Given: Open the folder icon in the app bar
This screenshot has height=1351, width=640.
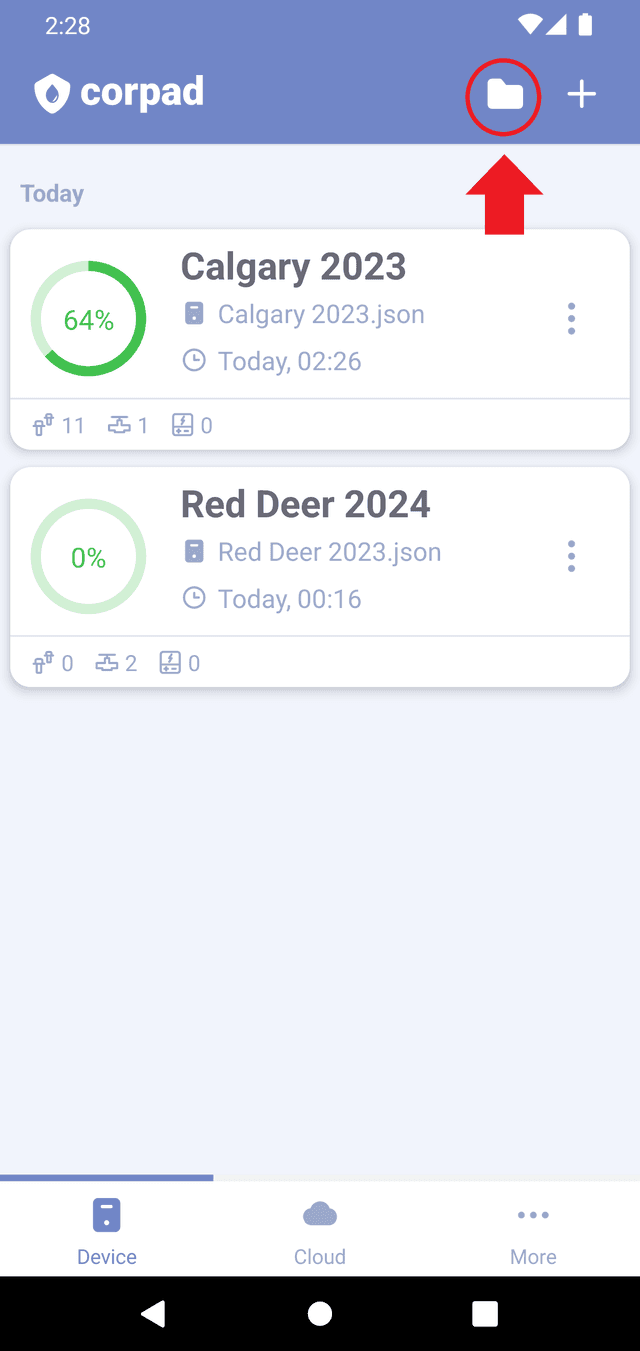Looking at the screenshot, I should 504,96.
